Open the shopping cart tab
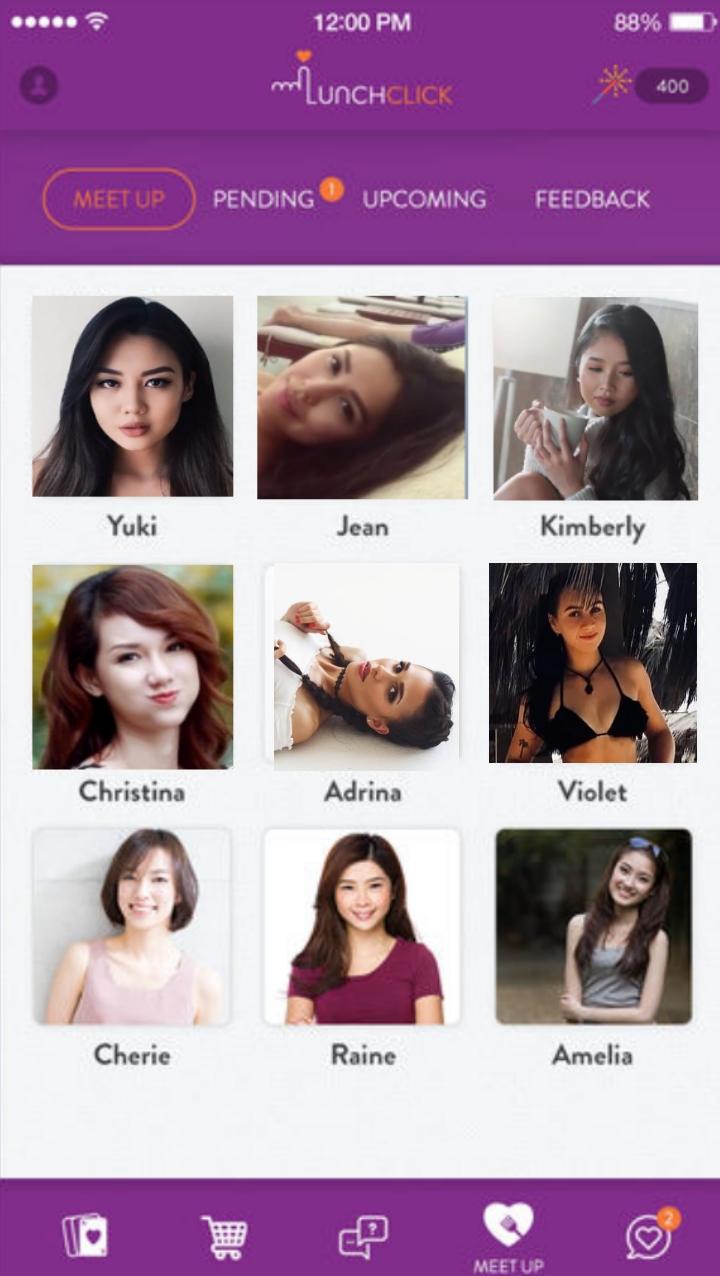 click(x=225, y=1237)
